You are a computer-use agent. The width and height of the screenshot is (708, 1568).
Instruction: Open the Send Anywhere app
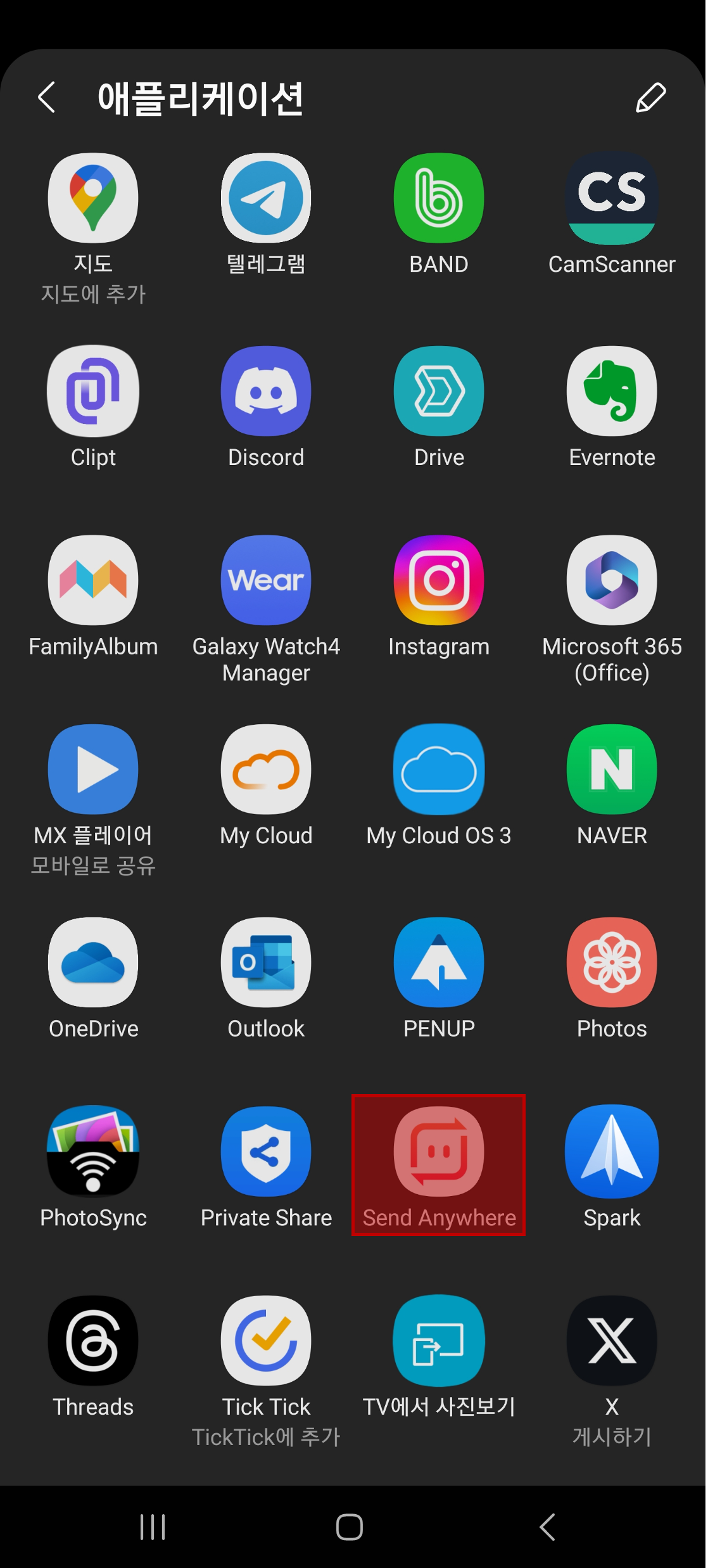point(439,1153)
